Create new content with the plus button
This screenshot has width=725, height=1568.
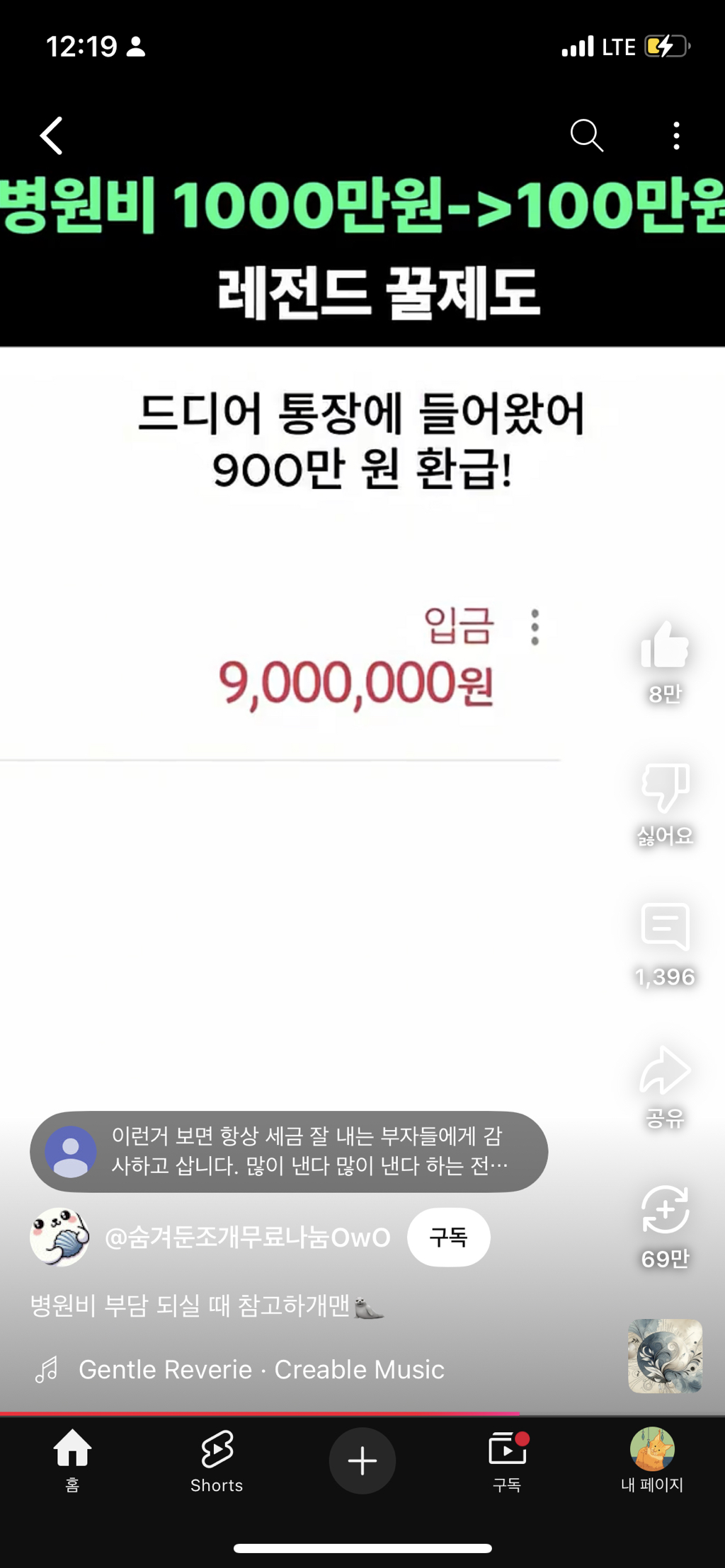click(362, 1460)
